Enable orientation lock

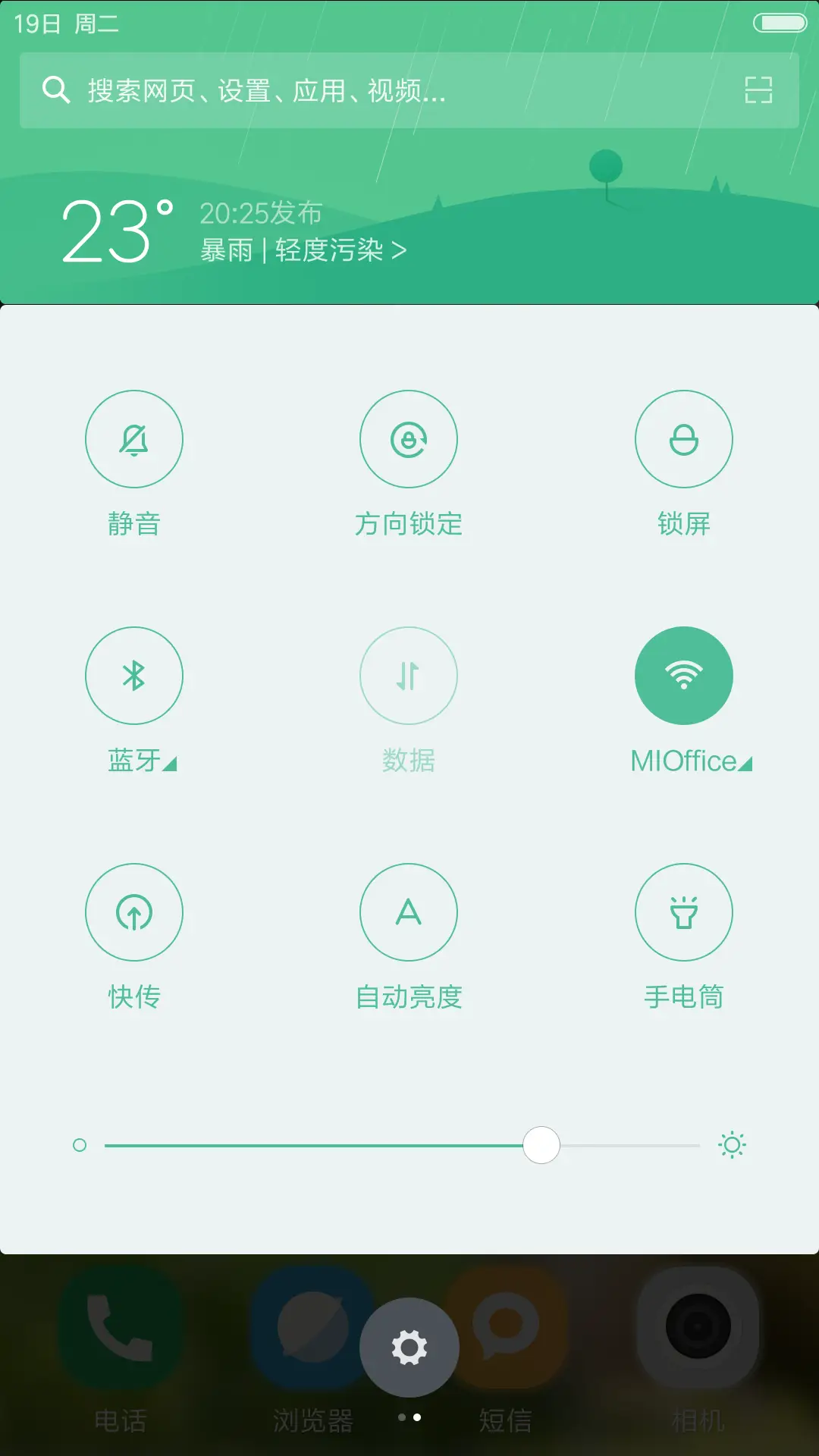(x=409, y=439)
